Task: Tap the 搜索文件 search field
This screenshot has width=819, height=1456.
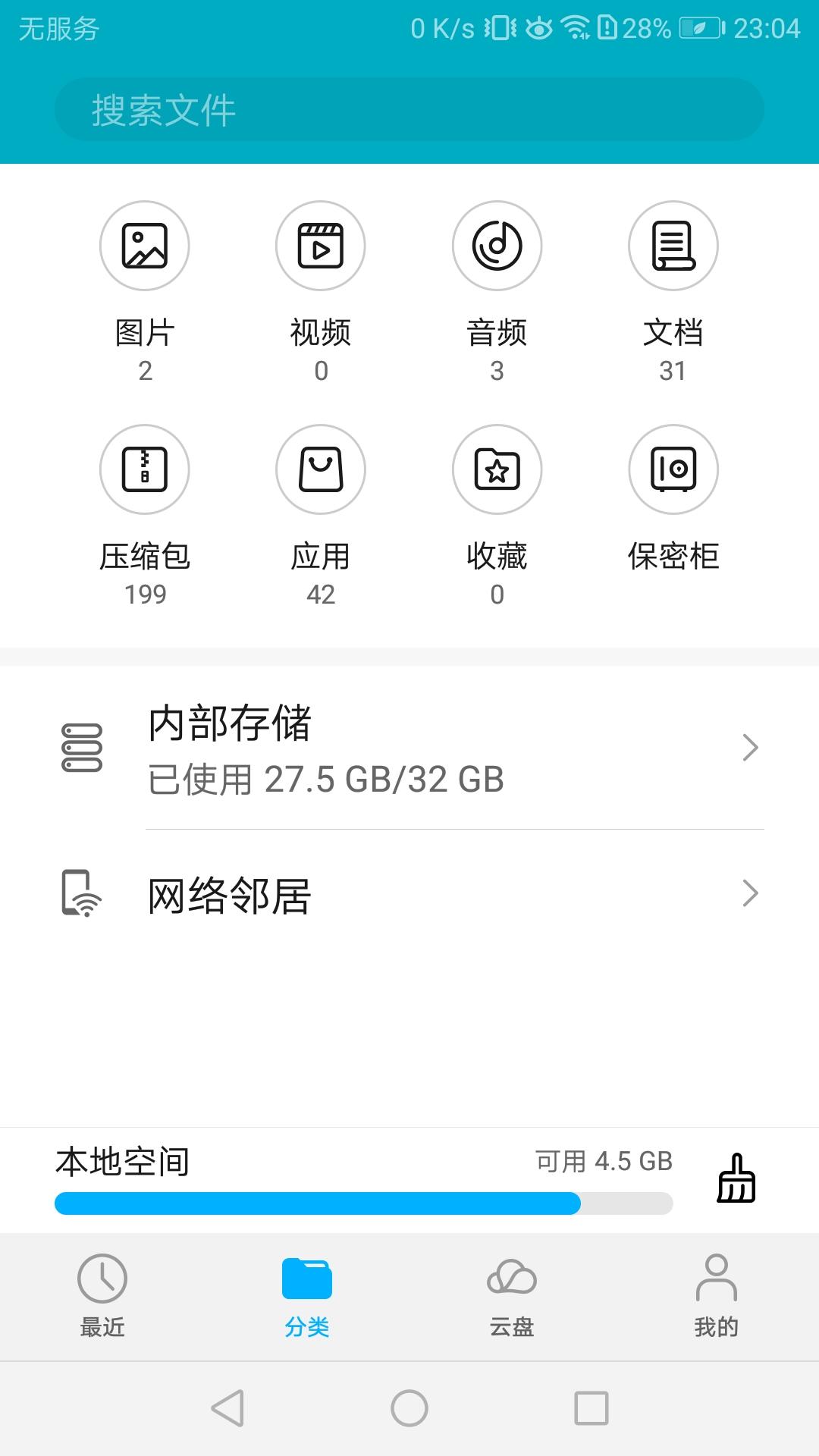Action: [x=409, y=110]
